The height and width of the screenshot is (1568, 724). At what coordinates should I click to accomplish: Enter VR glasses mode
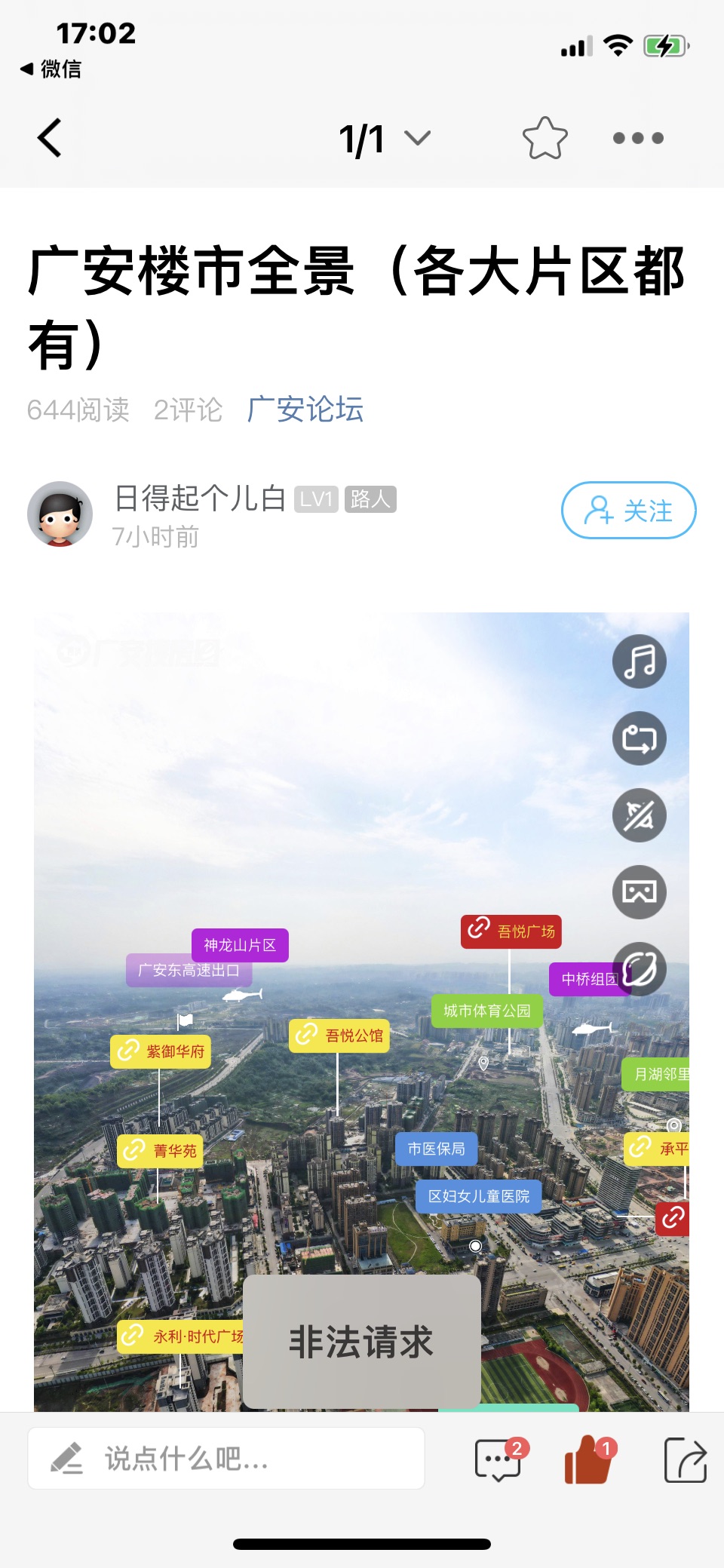tap(639, 892)
